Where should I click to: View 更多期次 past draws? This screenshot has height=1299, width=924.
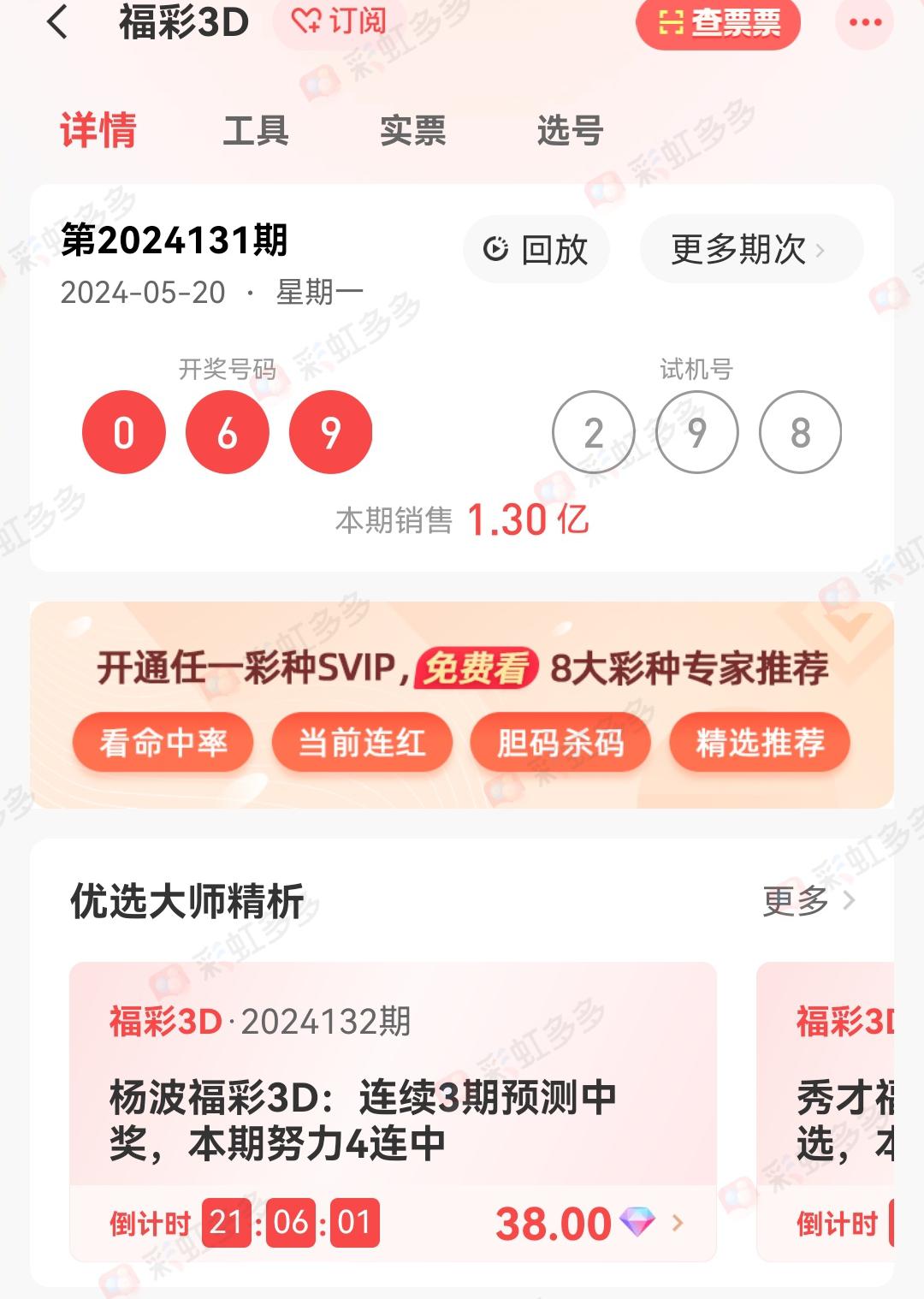[x=750, y=250]
